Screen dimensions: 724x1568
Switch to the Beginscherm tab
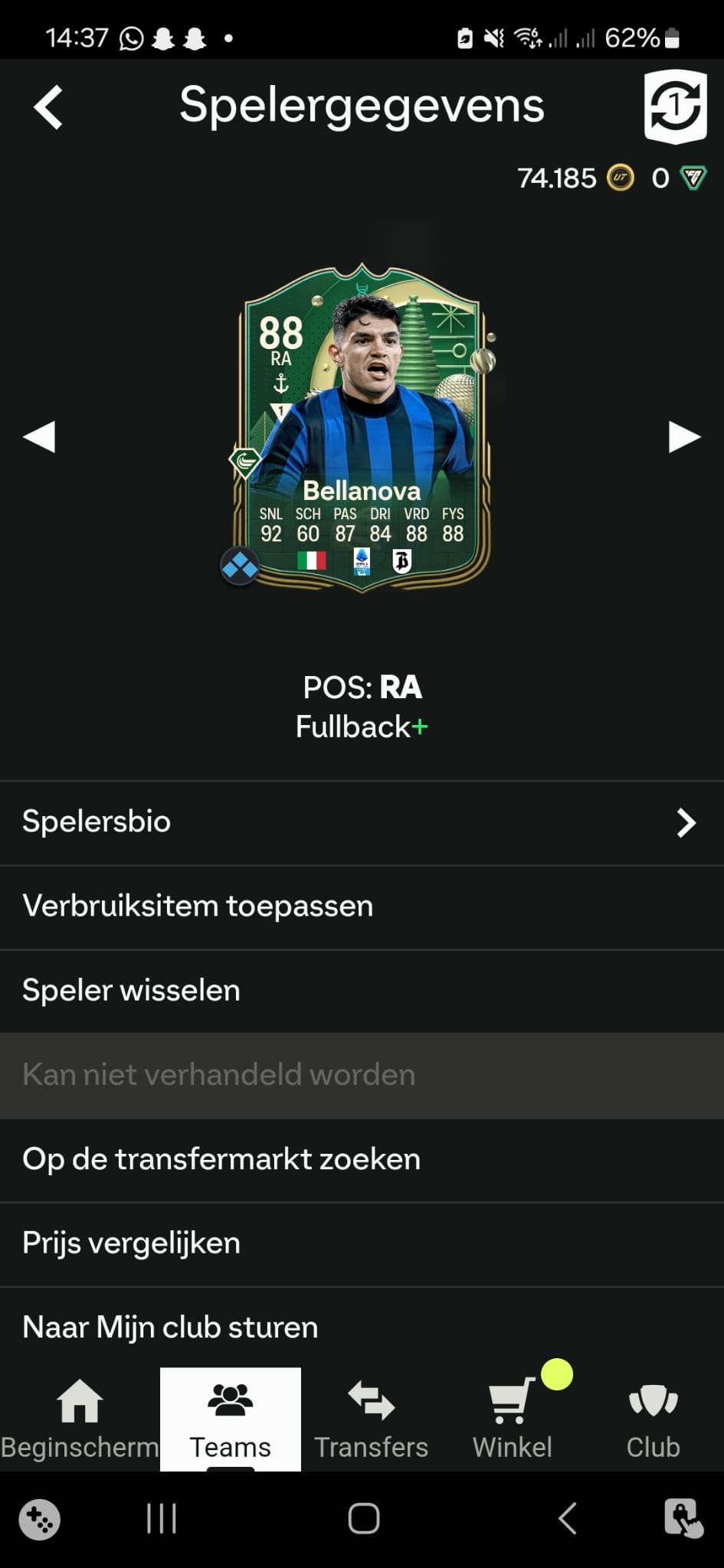coord(80,1419)
